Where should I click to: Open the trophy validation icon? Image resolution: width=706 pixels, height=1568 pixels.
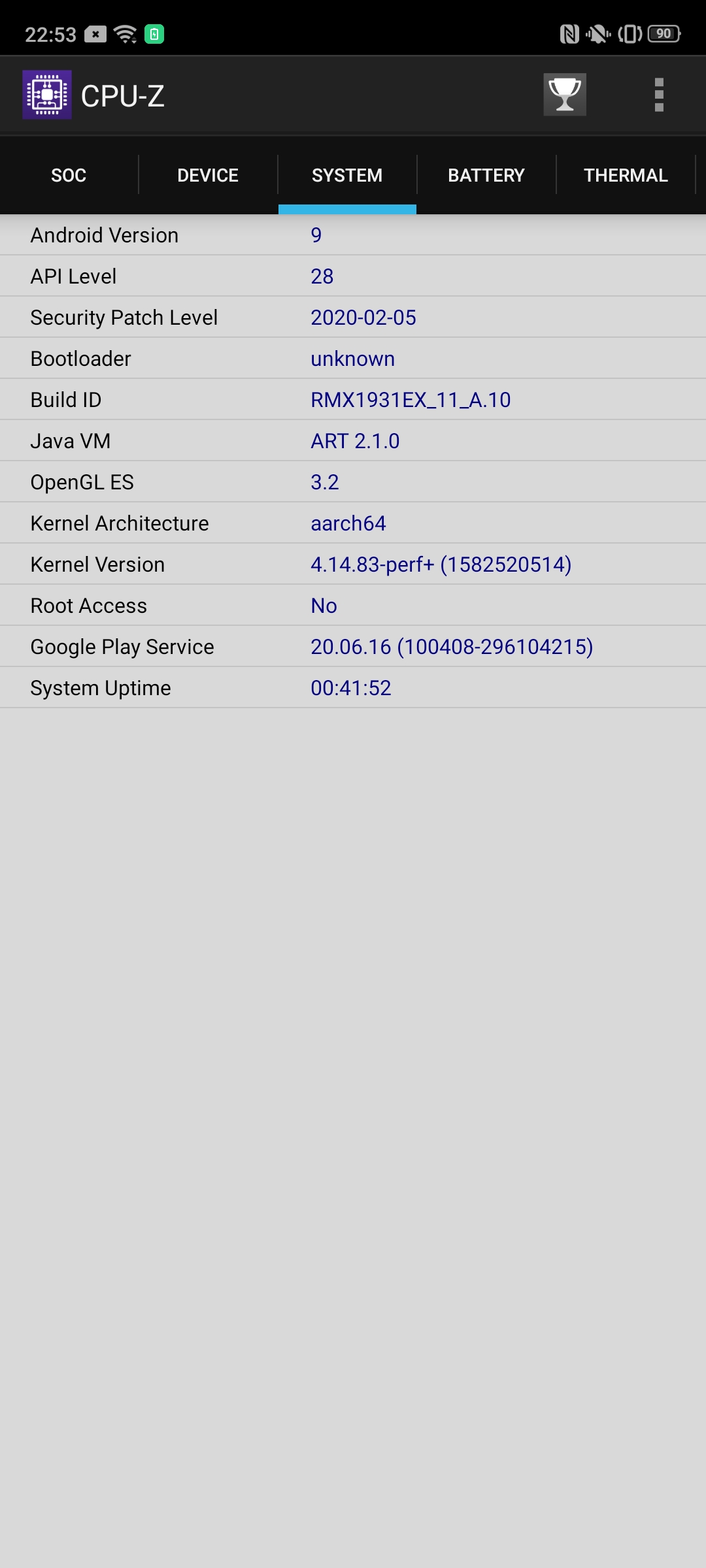(x=565, y=95)
